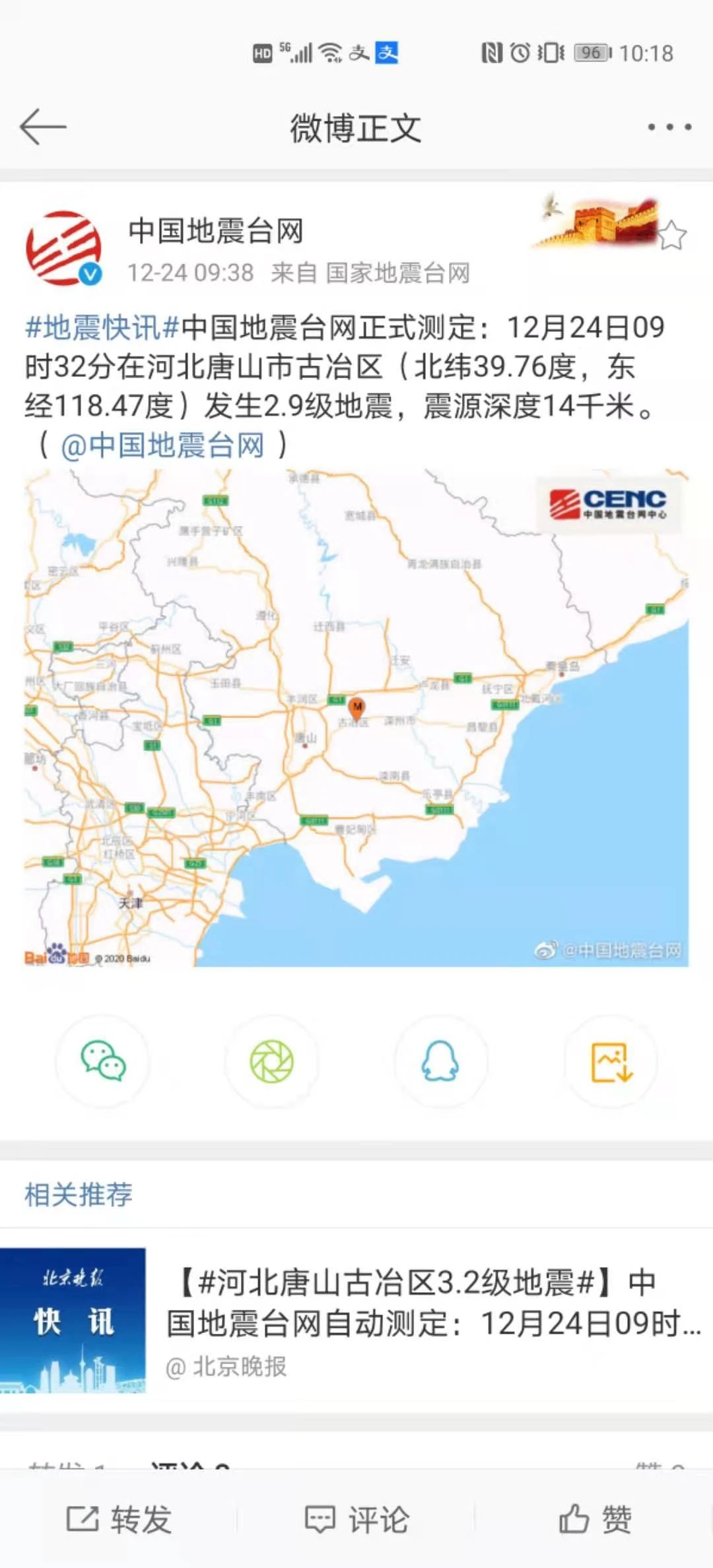The image size is (713, 1568).
Task: Tap the 国家地震台网 source link
Action: click(x=397, y=273)
